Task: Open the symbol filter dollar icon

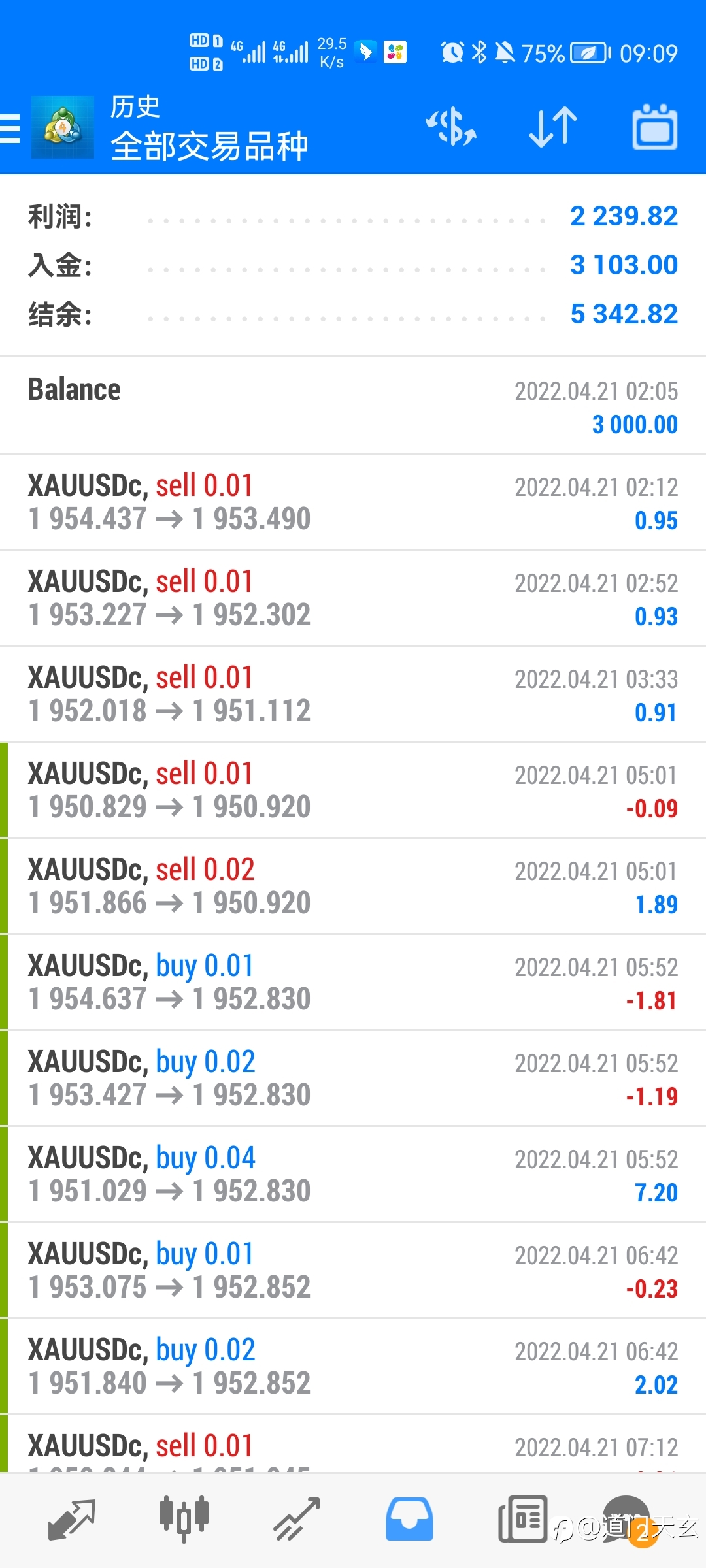Action: [x=451, y=127]
